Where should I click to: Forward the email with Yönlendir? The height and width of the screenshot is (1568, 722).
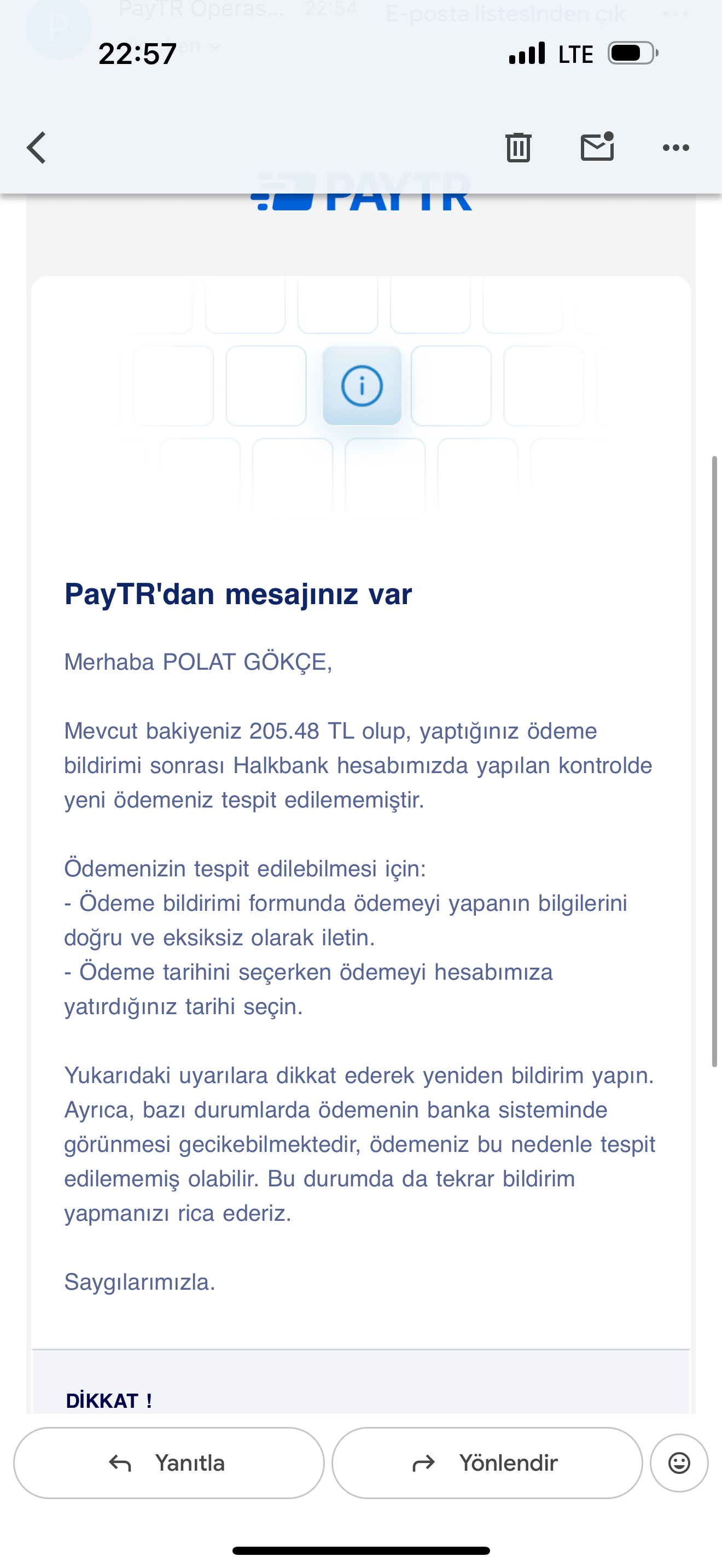[487, 1462]
